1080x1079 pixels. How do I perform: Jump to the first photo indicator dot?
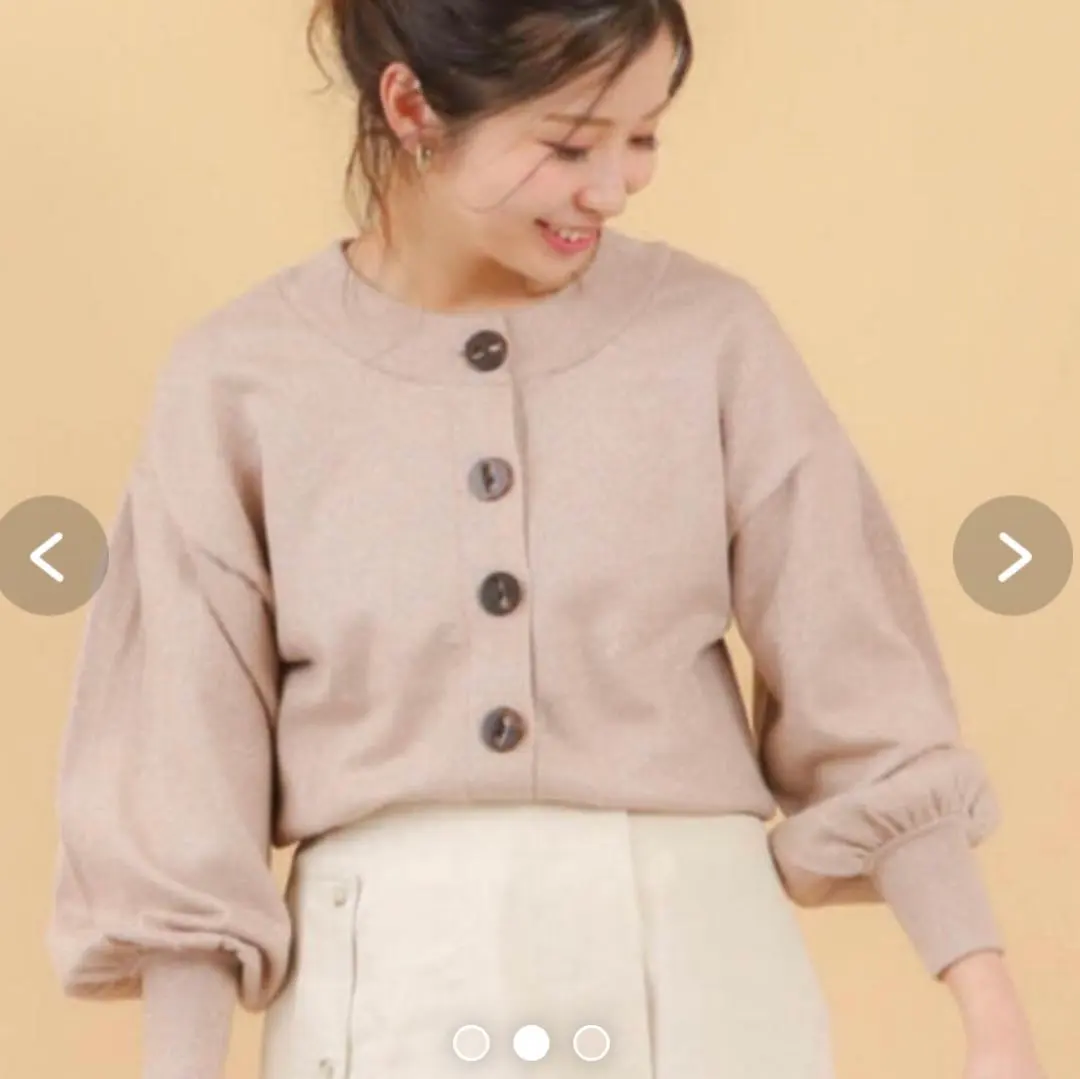(471, 1043)
